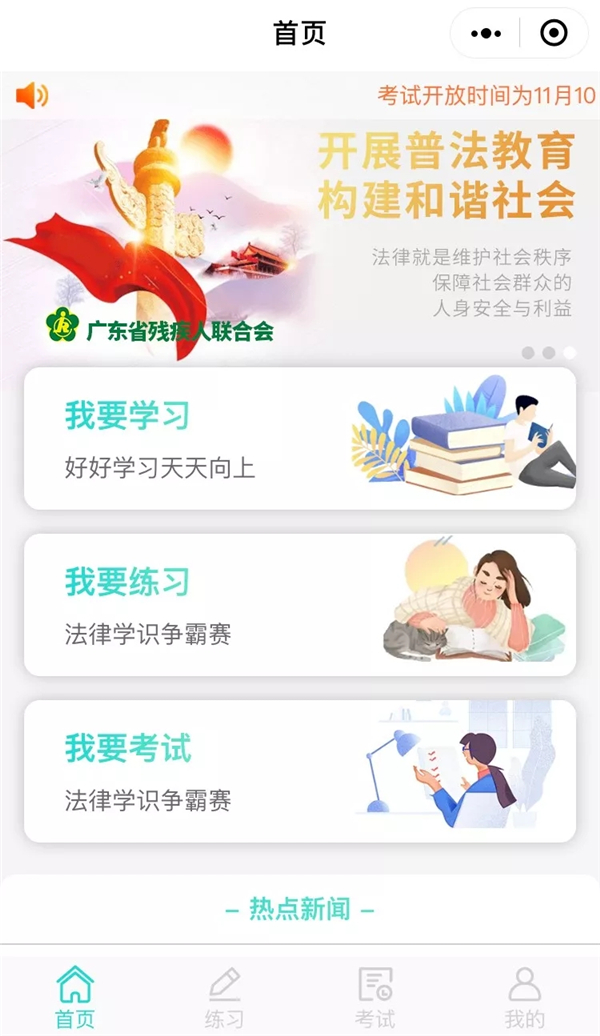The image size is (600, 1036).
Task: Switch to the 考试 tab
Action: (x=375, y=997)
